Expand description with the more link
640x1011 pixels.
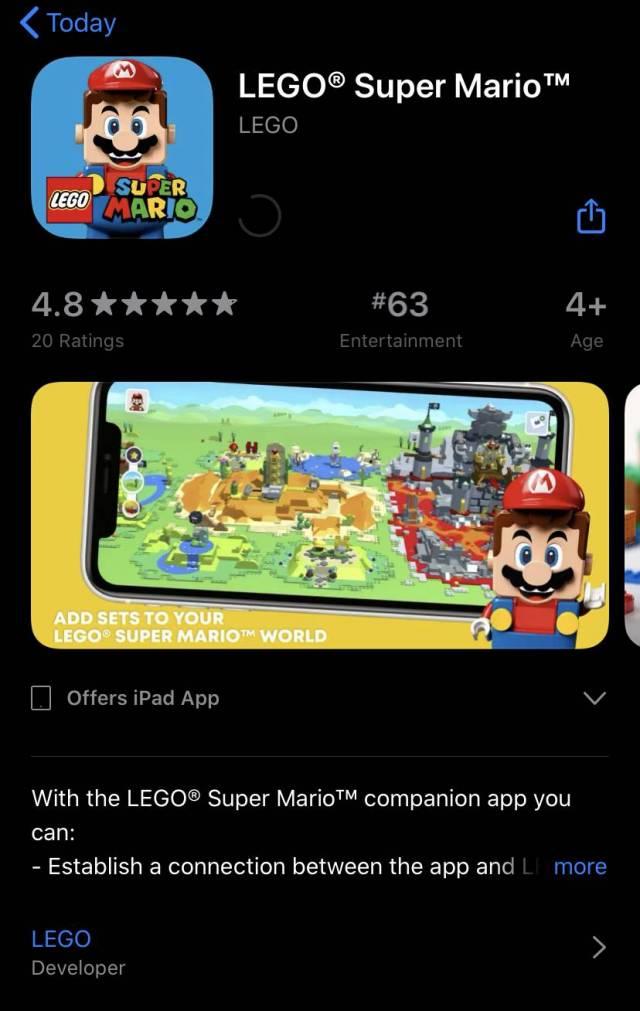pos(580,866)
